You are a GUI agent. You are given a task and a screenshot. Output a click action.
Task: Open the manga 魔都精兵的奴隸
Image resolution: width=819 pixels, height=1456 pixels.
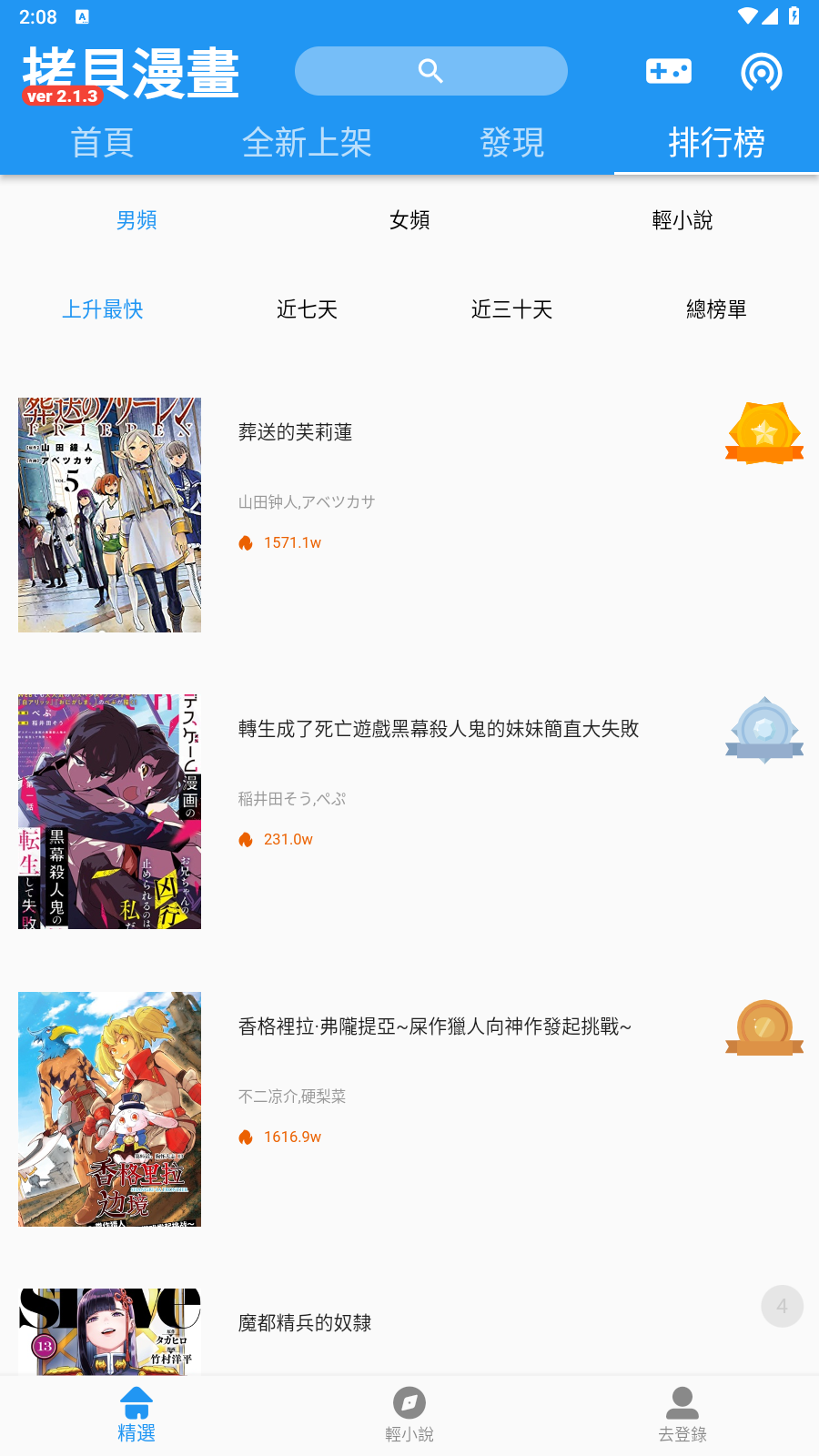click(x=305, y=1323)
